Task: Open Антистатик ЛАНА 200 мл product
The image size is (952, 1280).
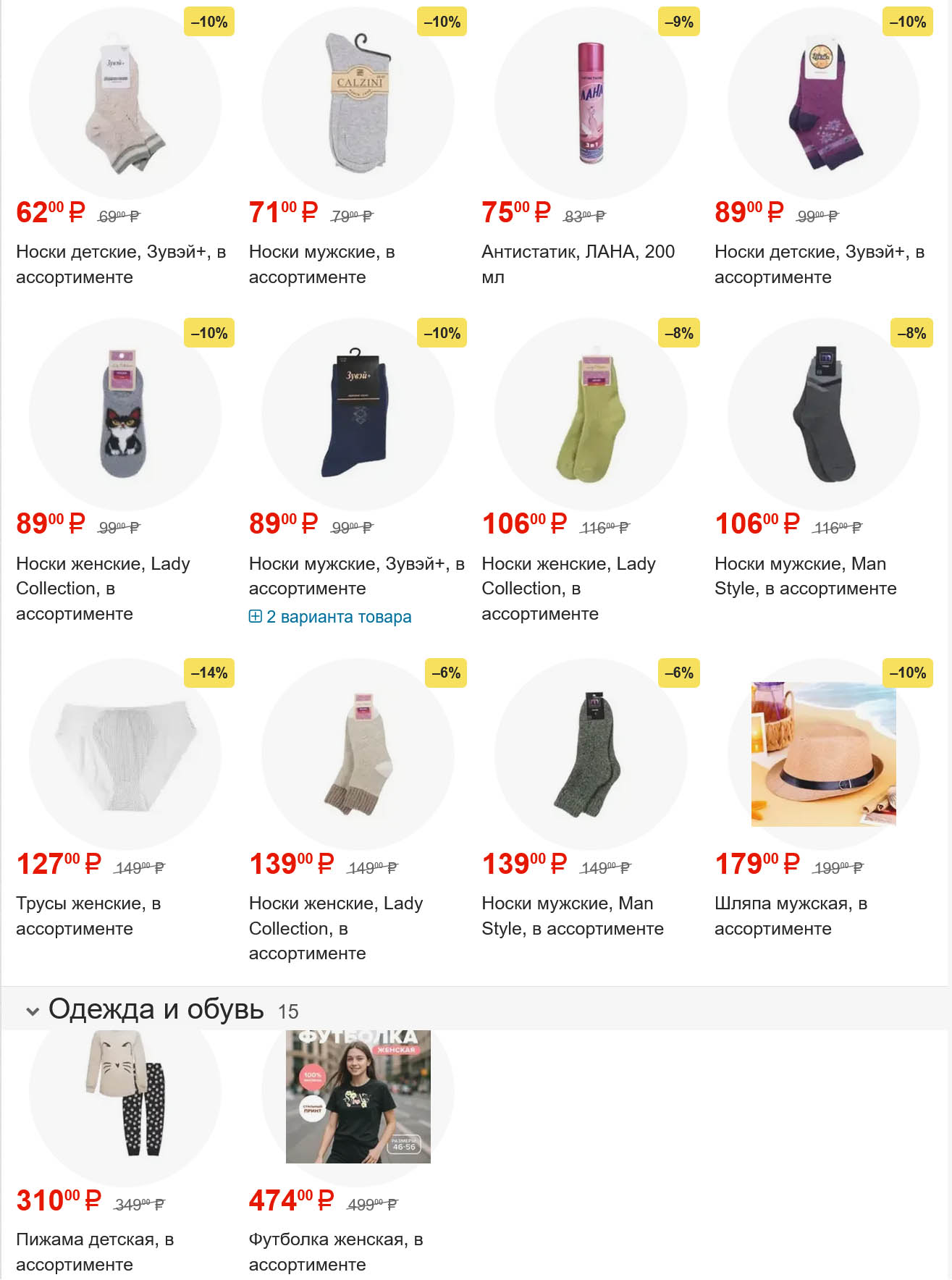Action: click(x=578, y=264)
